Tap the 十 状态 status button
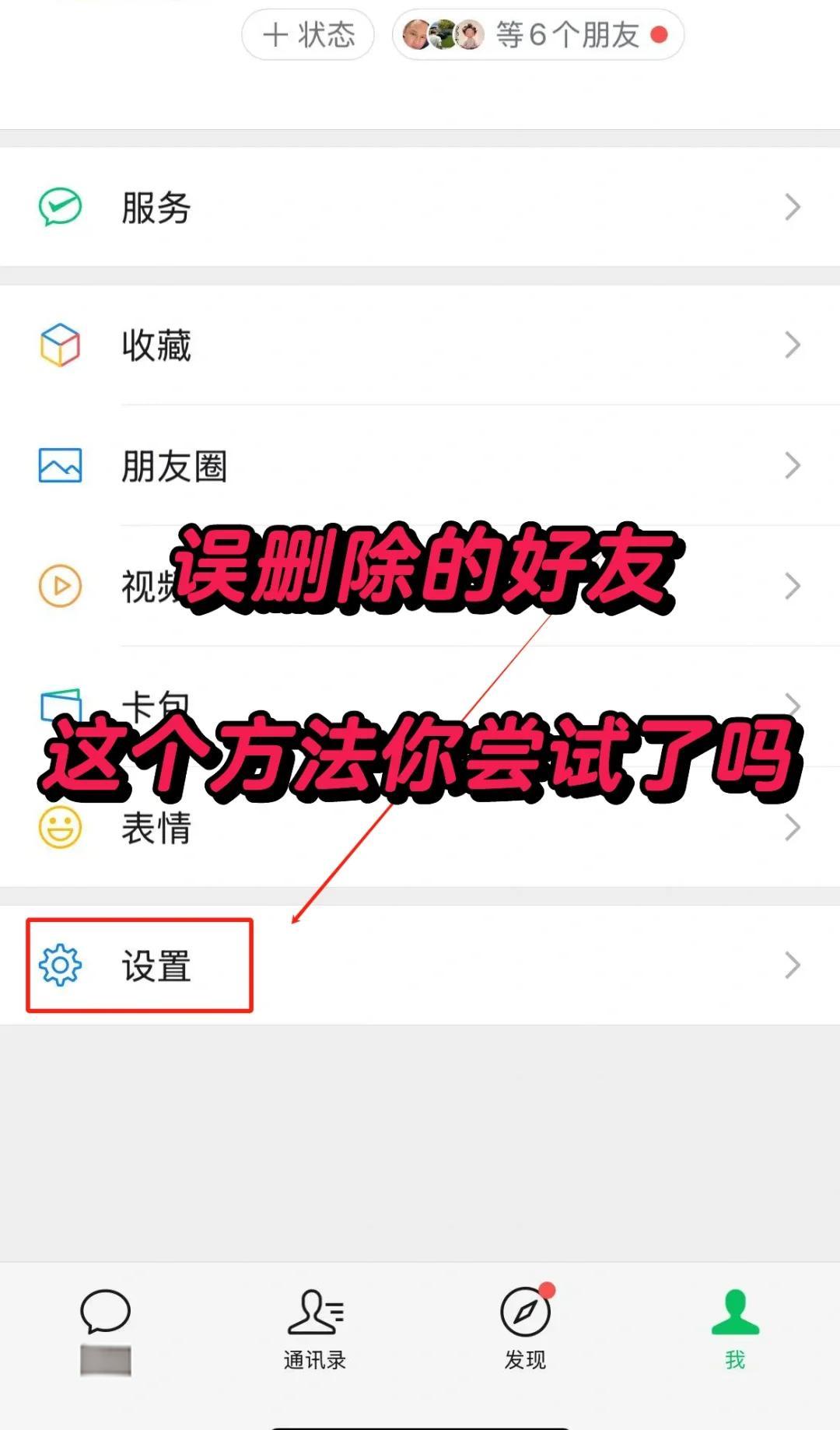Viewport: 840px width, 1430px height. pyautogui.click(x=306, y=34)
